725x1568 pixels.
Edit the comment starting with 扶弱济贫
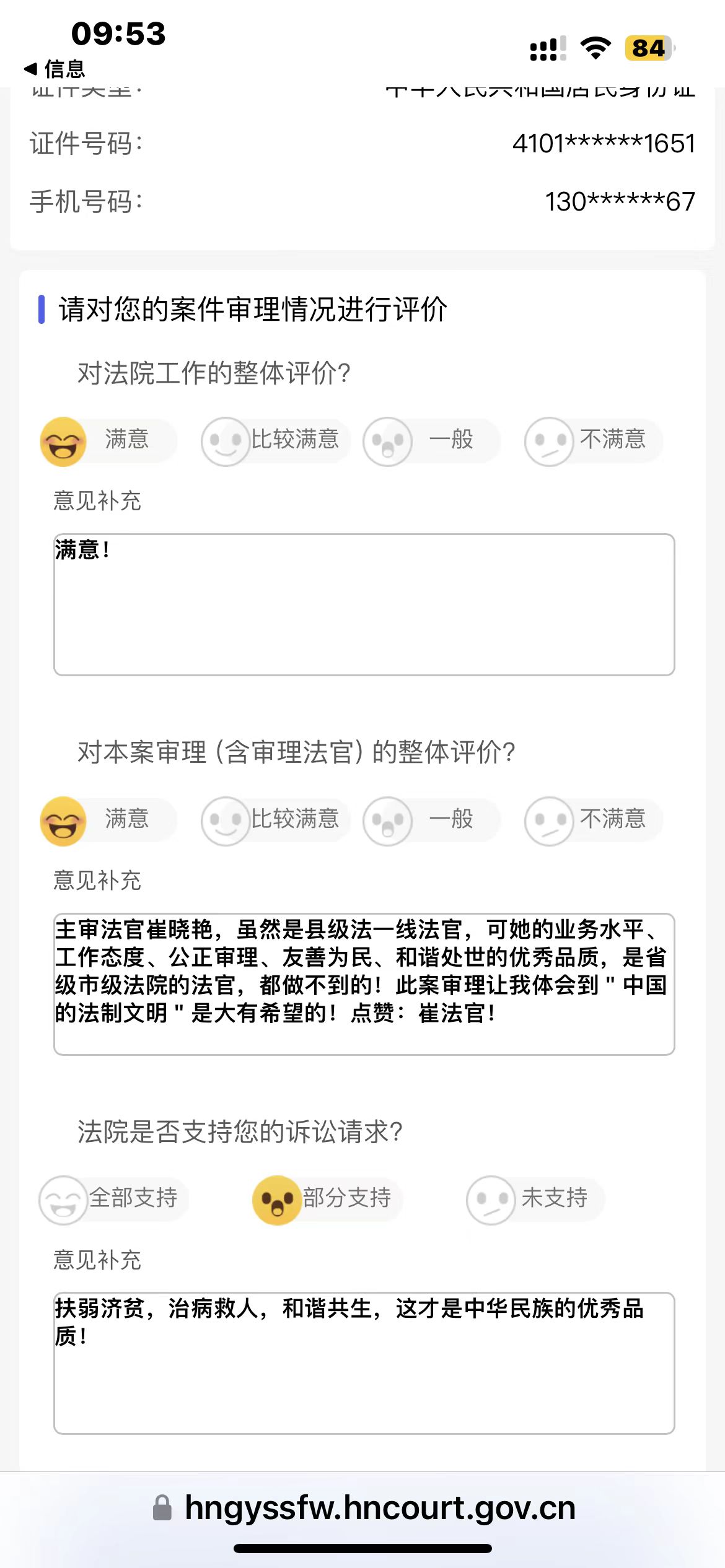point(364,1363)
